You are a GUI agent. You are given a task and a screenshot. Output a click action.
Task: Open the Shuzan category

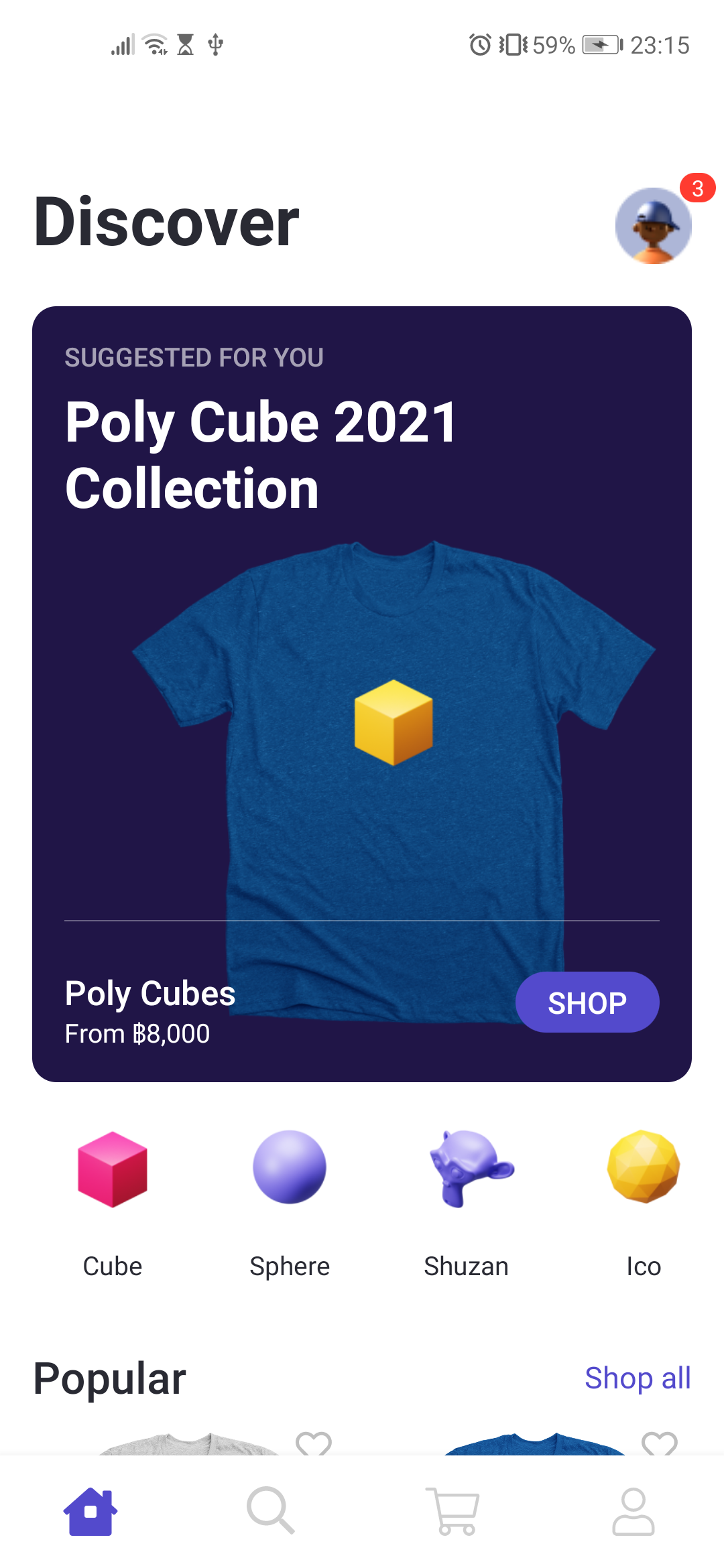[x=467, y=1199]
